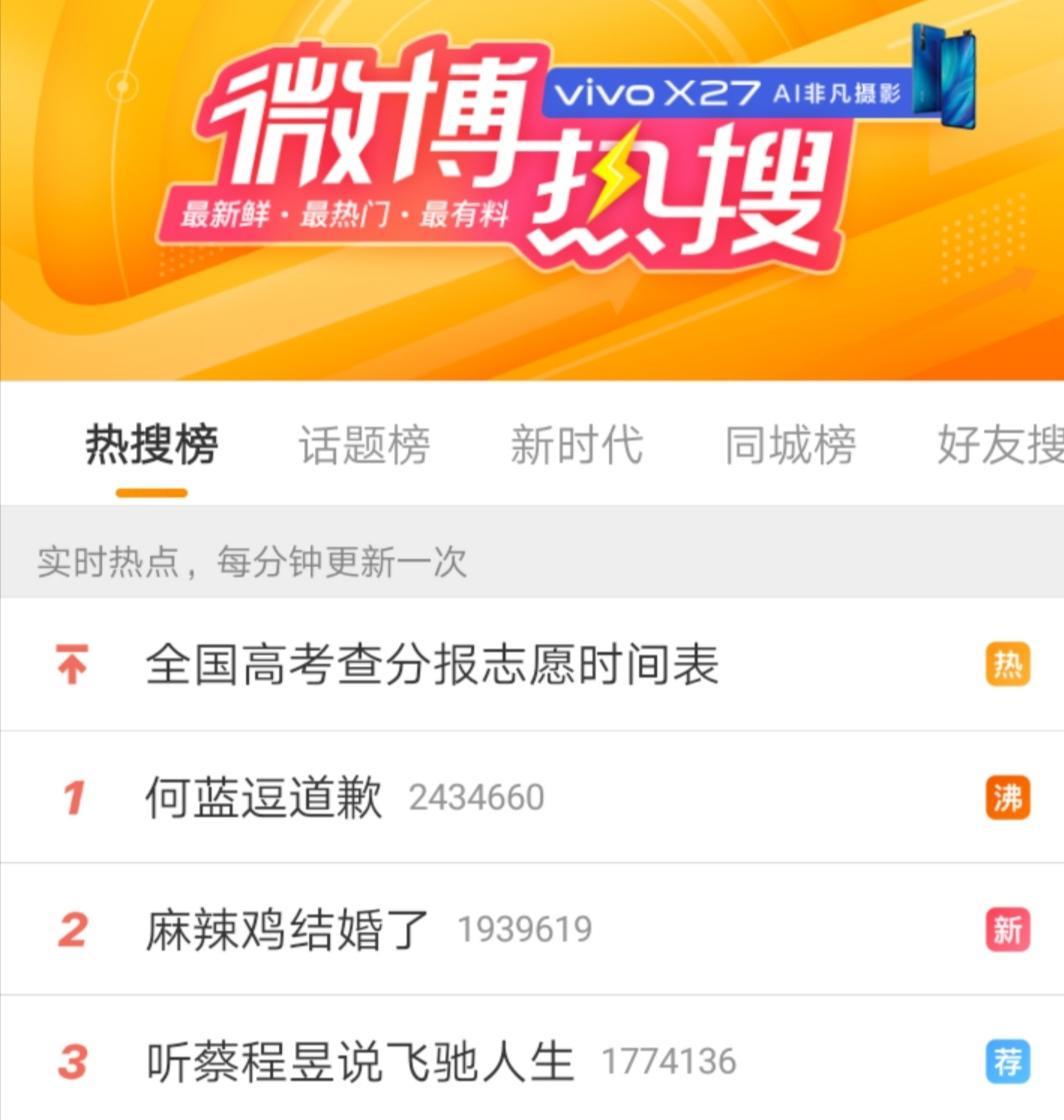Go to the 好友搜 tab

[x=998, y=445]
